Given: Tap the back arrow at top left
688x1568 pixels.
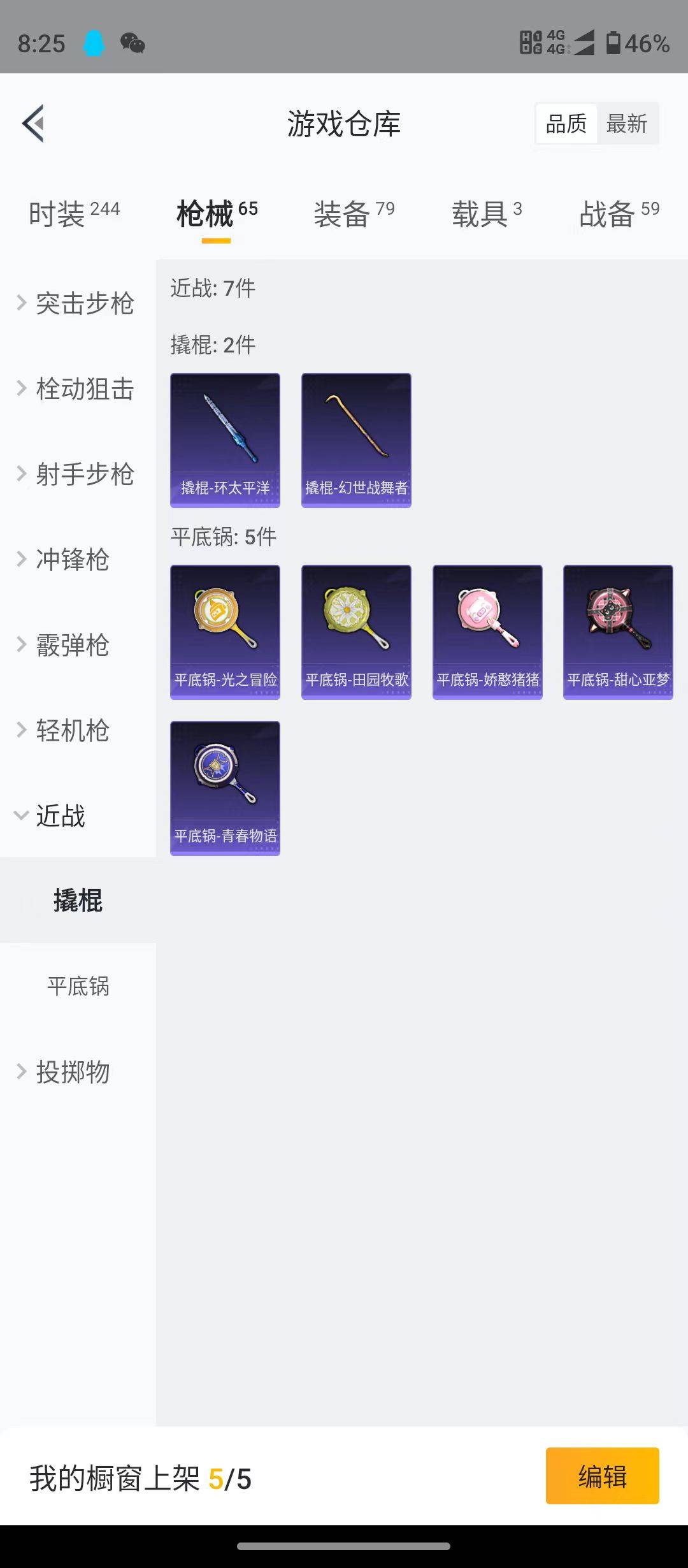Looking at the screenshot, I should point(34,123).
